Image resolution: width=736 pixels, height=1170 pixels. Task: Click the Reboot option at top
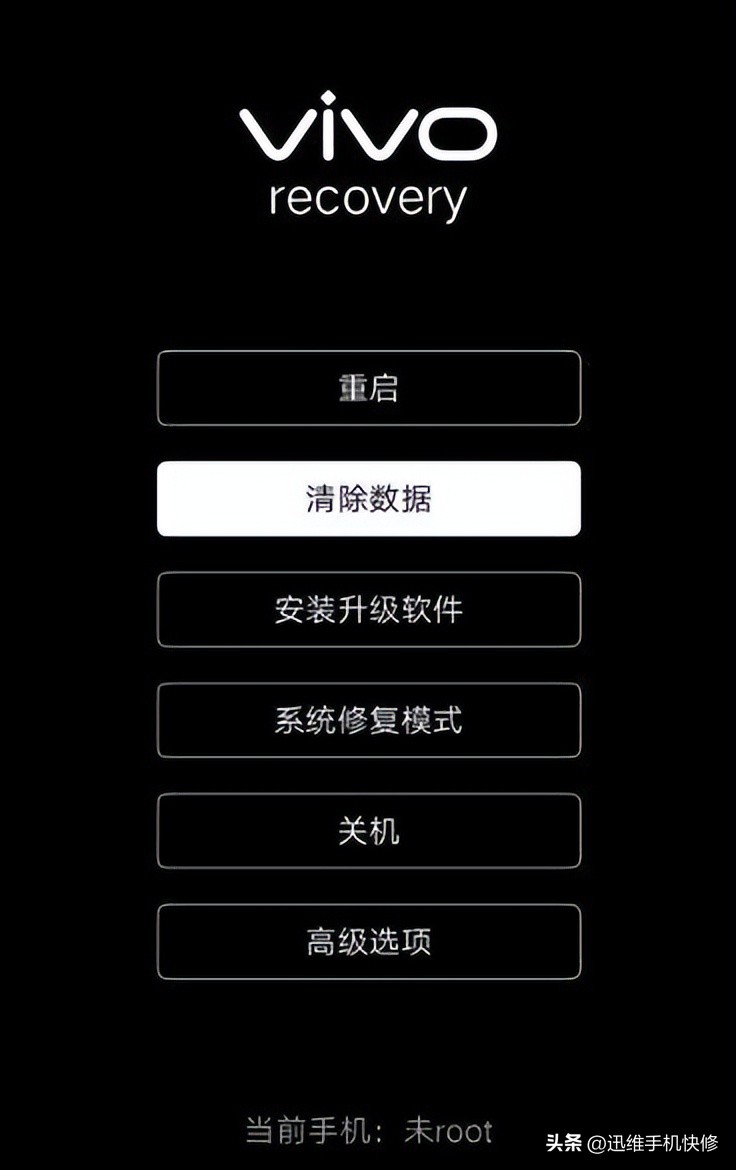coord(368,388)
